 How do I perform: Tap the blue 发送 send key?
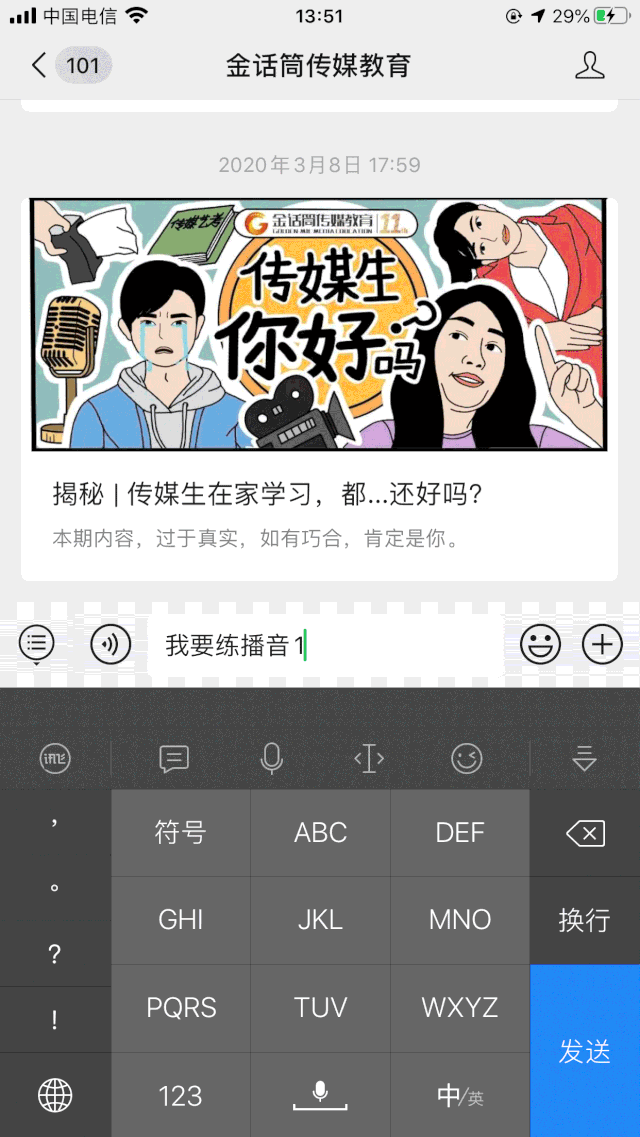coord(584,1050)
